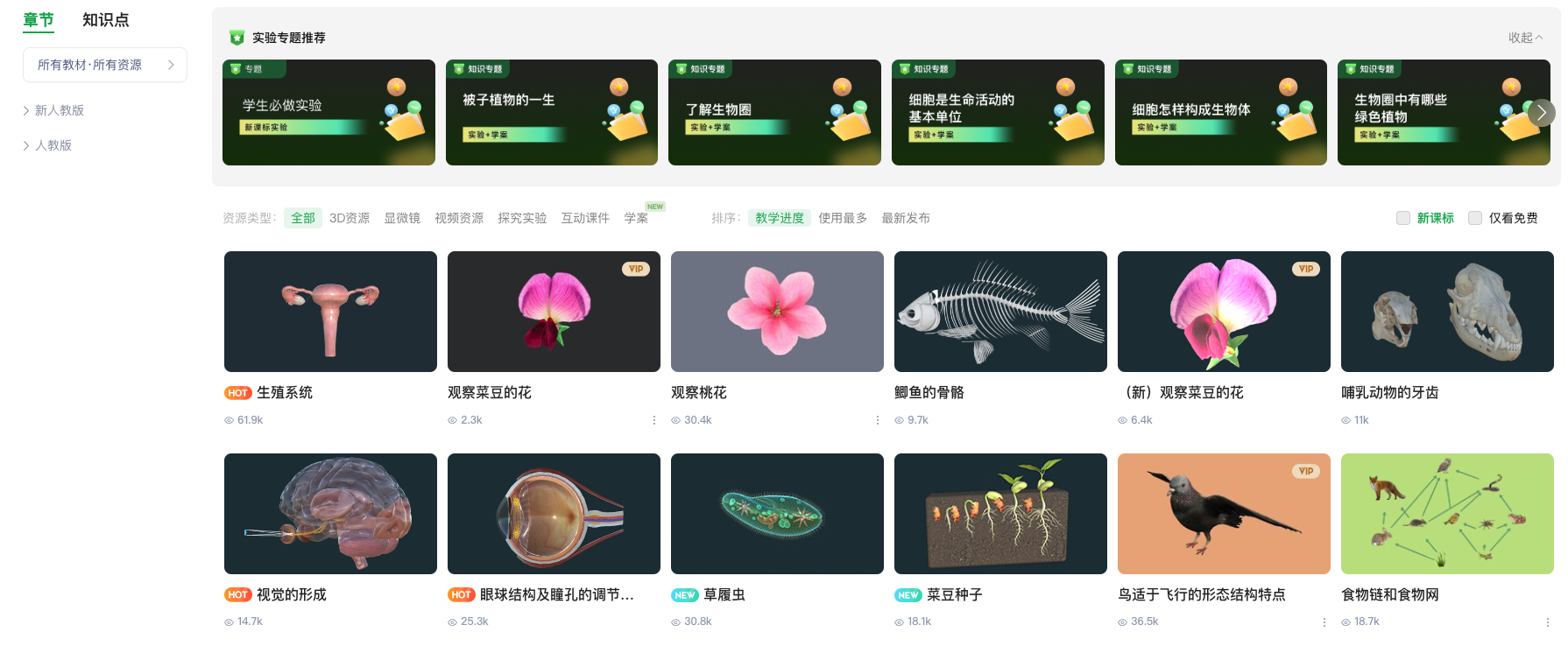Open the 学生必做实验 topic banner
Viewport: 1568px width, 653px height.
tap(328, 112)
